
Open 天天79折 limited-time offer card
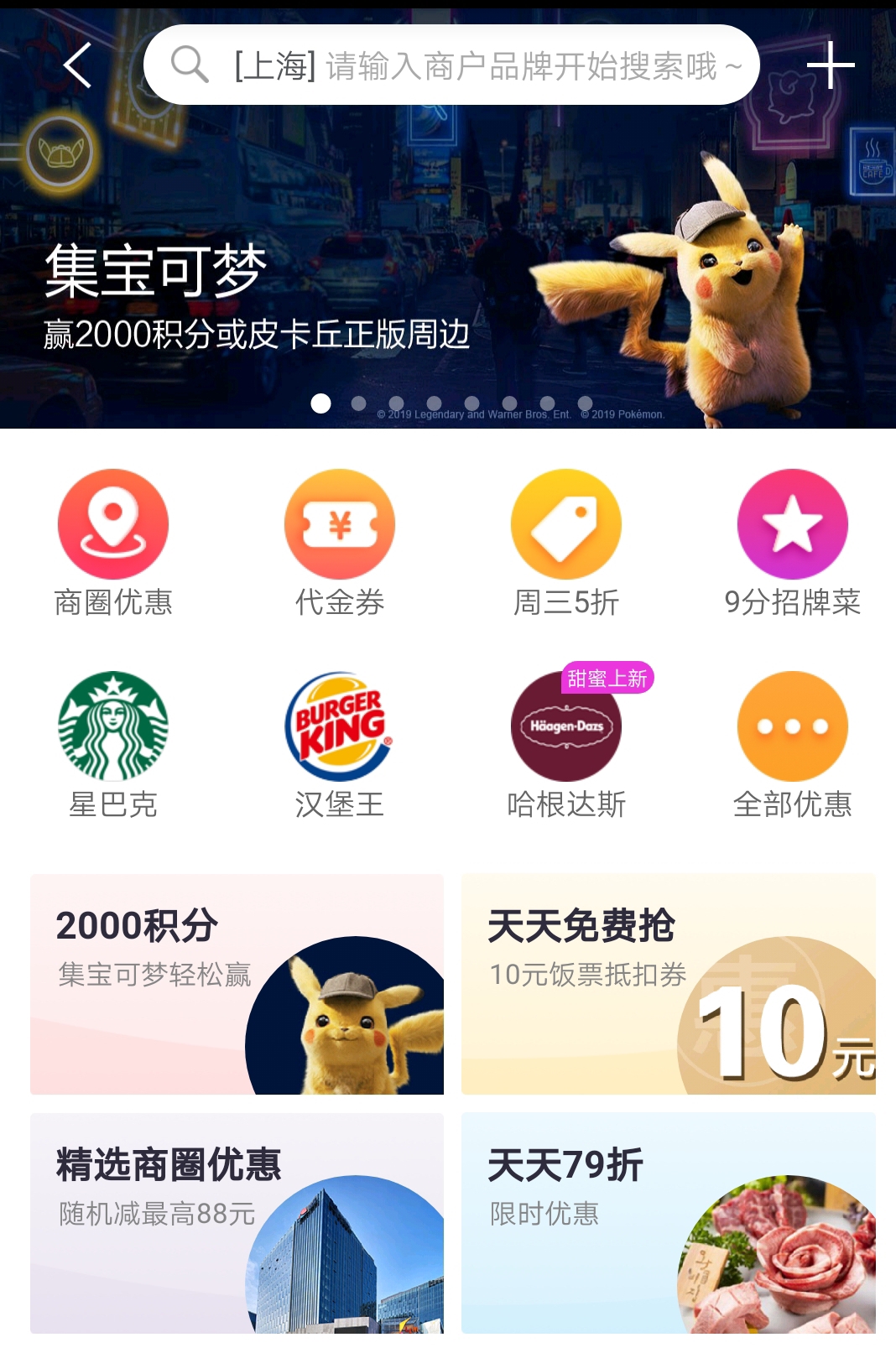(x=668, y=1223)
